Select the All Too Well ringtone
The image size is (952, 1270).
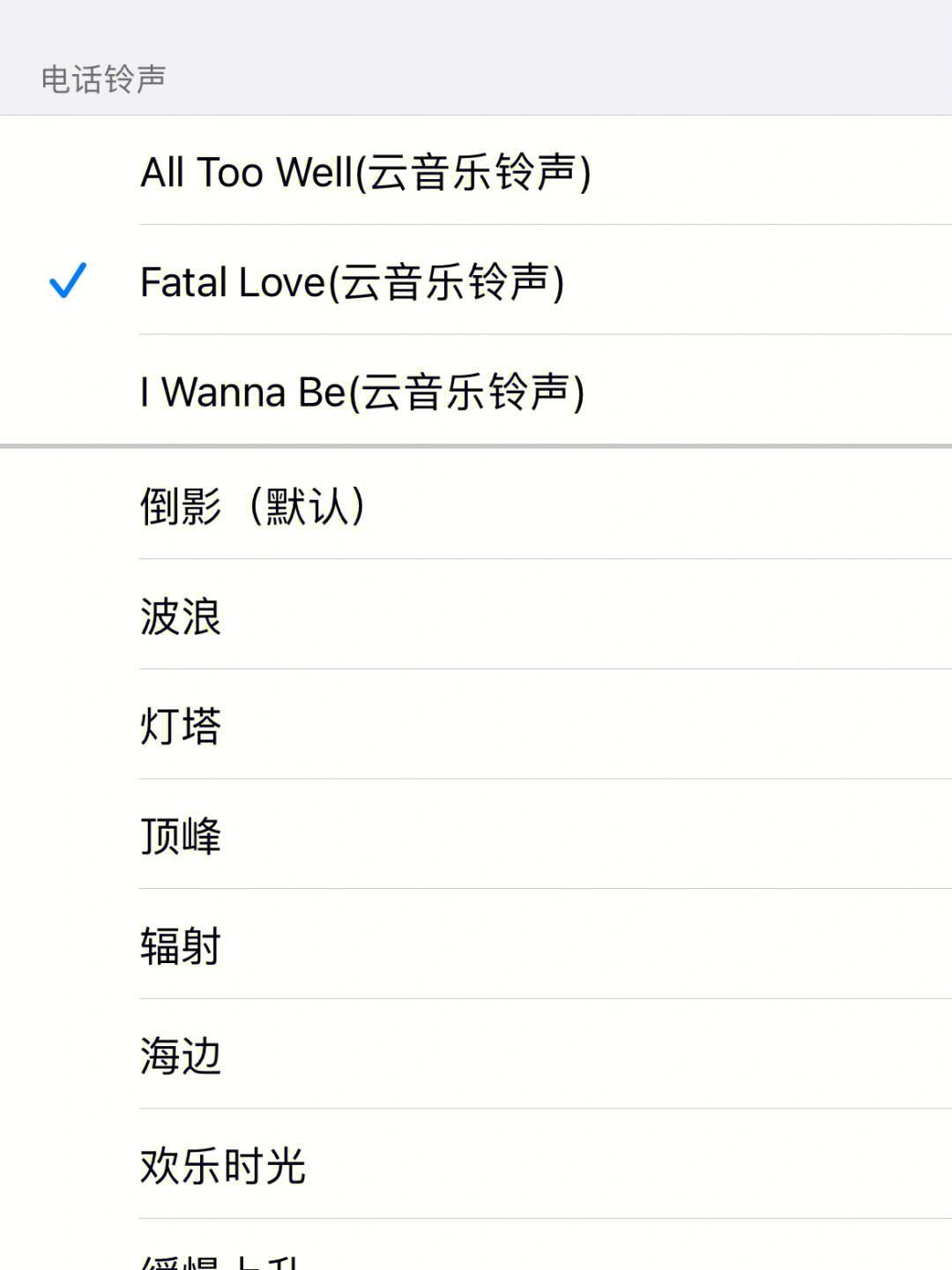coord(366,171)
